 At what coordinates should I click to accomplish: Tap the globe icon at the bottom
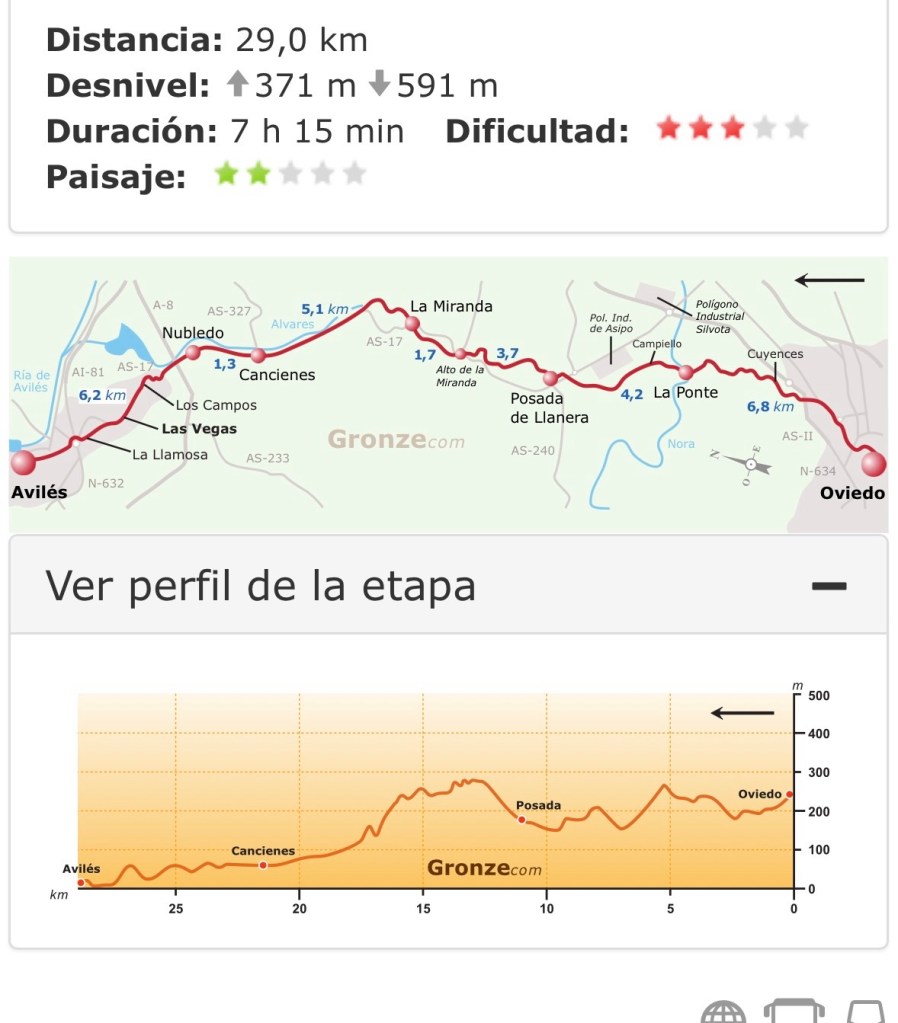click(x=723, y=1012)
